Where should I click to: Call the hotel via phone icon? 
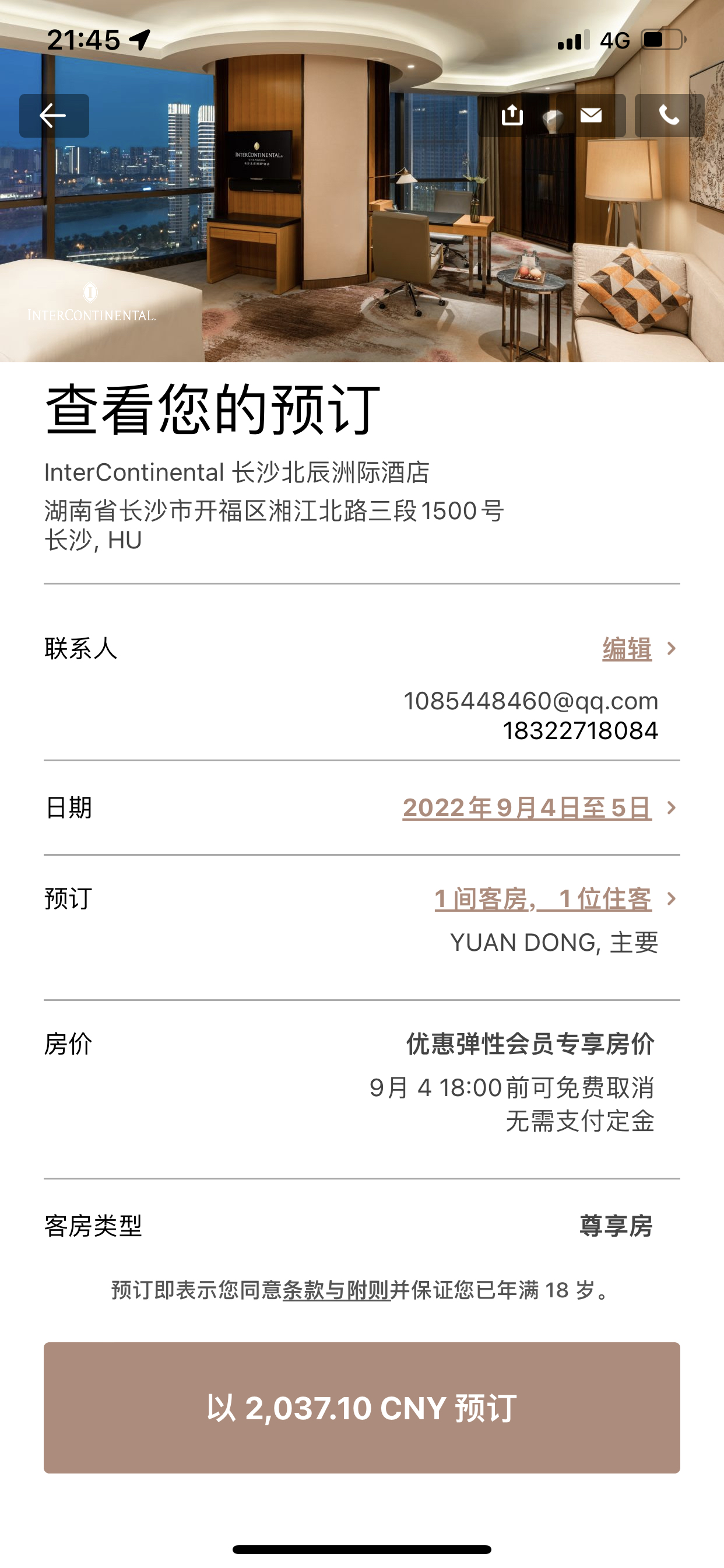click(x=669, y=115)
